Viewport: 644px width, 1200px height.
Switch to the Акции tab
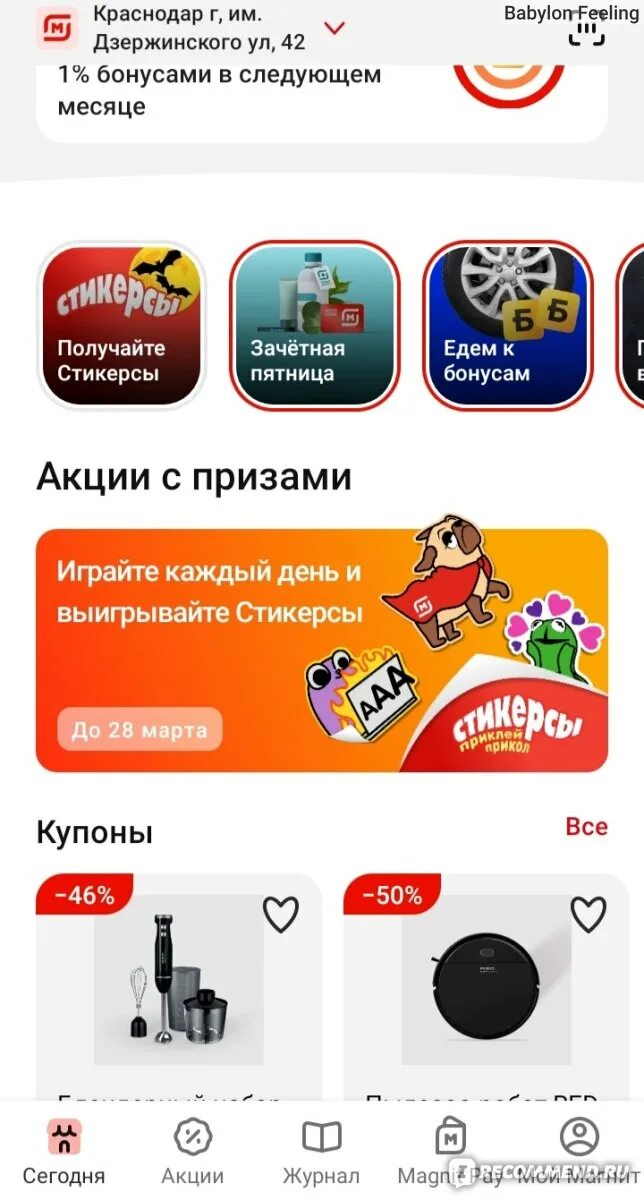193,1152
